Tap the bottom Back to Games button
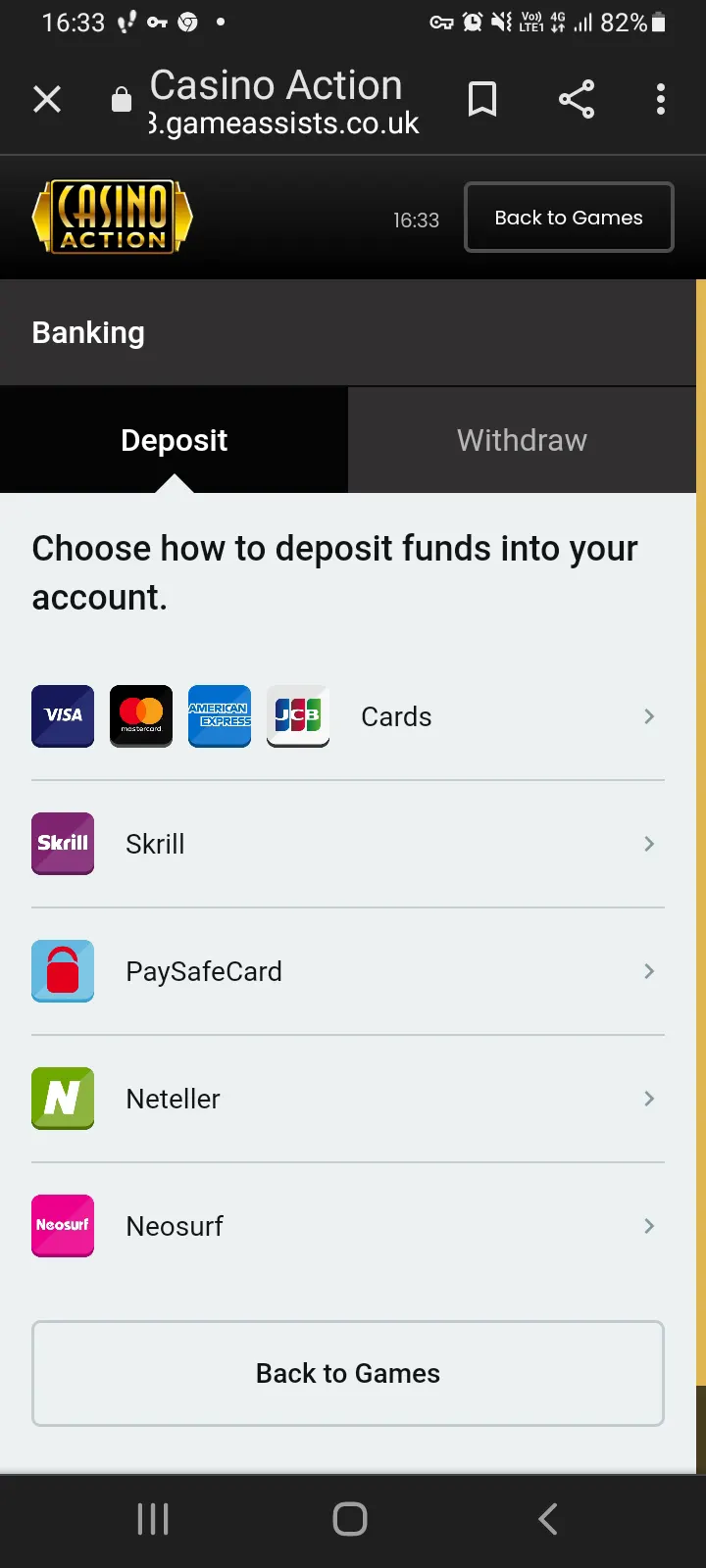 click(348, 1373)
